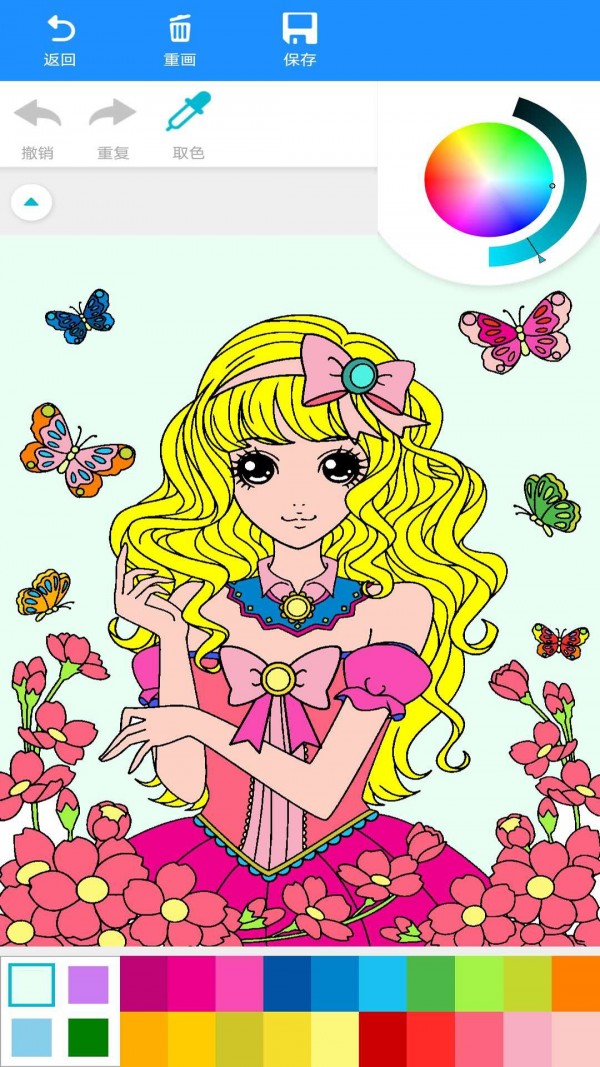The width and height of the screenshot is (600, 1067).
Task: Select the dark green recent color swatch
Action: tap(88, 1037)
